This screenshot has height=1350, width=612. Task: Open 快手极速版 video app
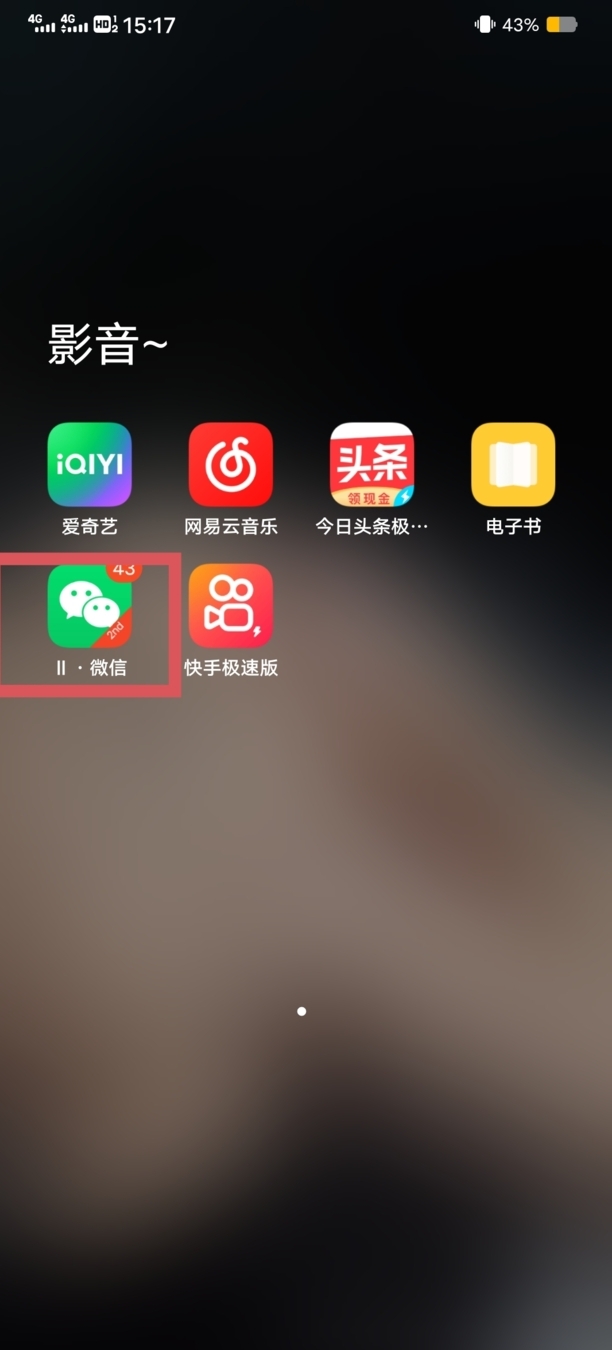click(x=230, y=607)
